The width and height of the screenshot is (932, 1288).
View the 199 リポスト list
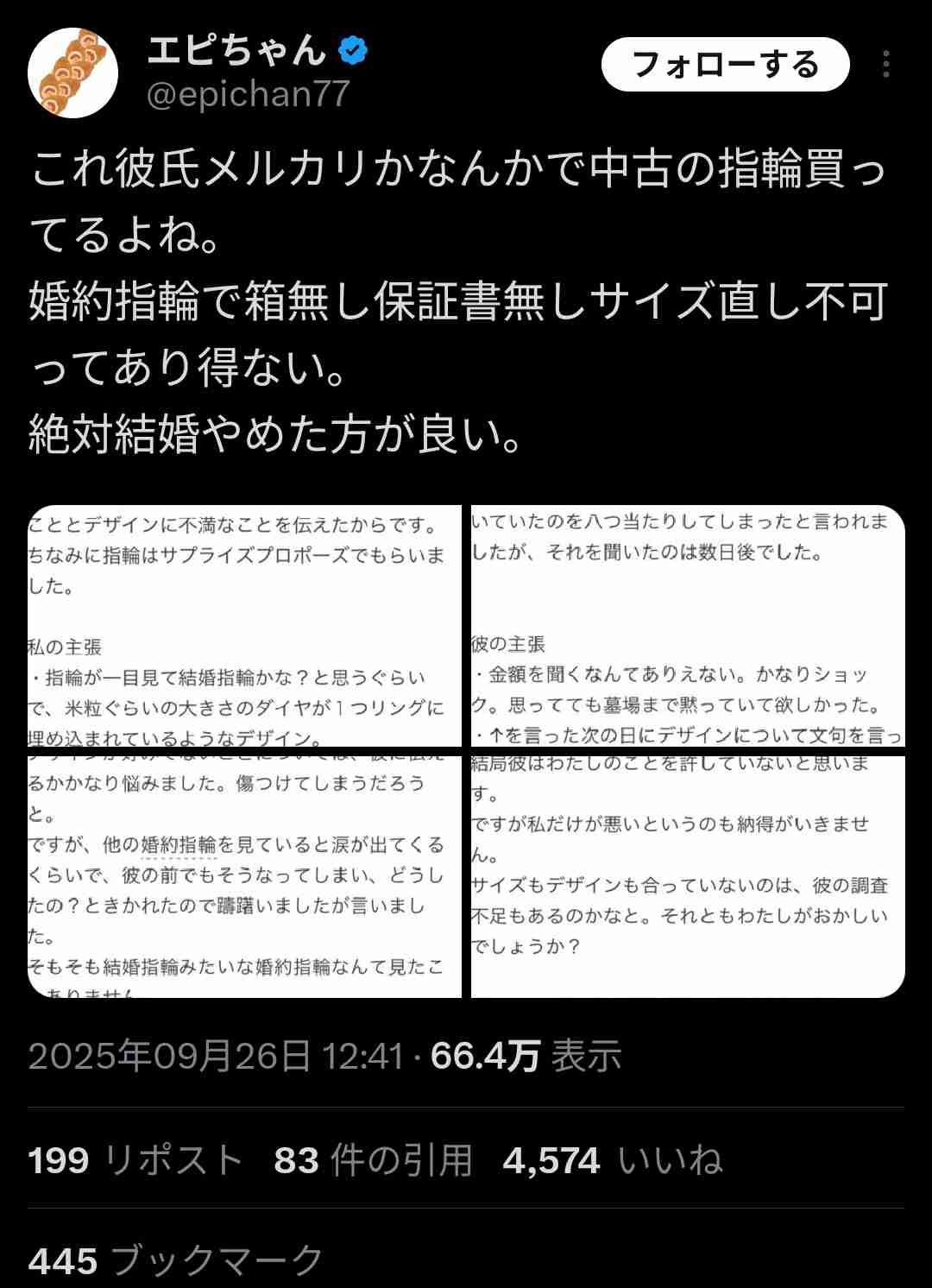point(135,1160)
